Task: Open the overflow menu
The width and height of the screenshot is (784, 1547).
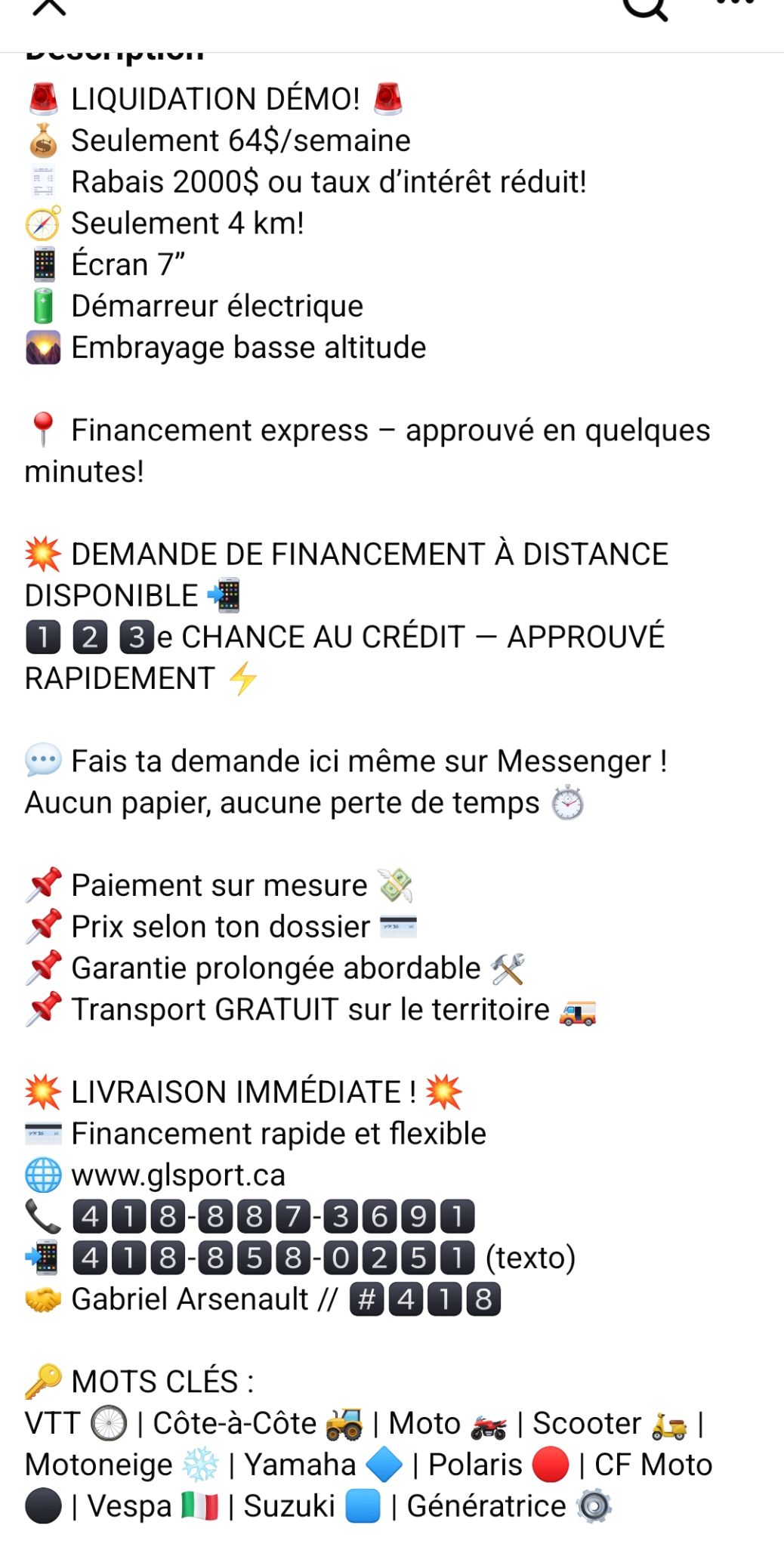Action: pyautogui.click(x=735, y=4)
